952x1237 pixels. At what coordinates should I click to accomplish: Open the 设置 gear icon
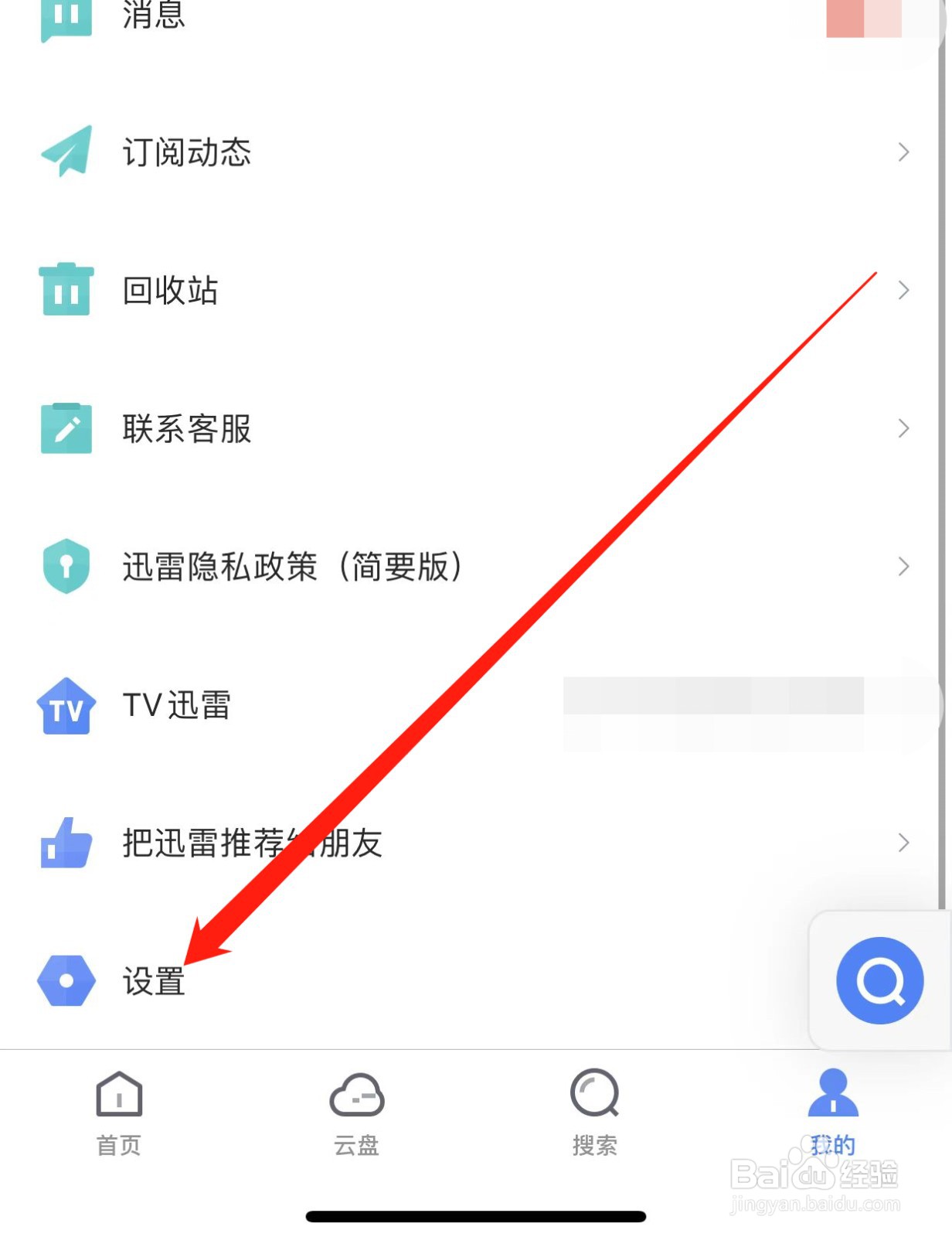[x=66, y=980]
